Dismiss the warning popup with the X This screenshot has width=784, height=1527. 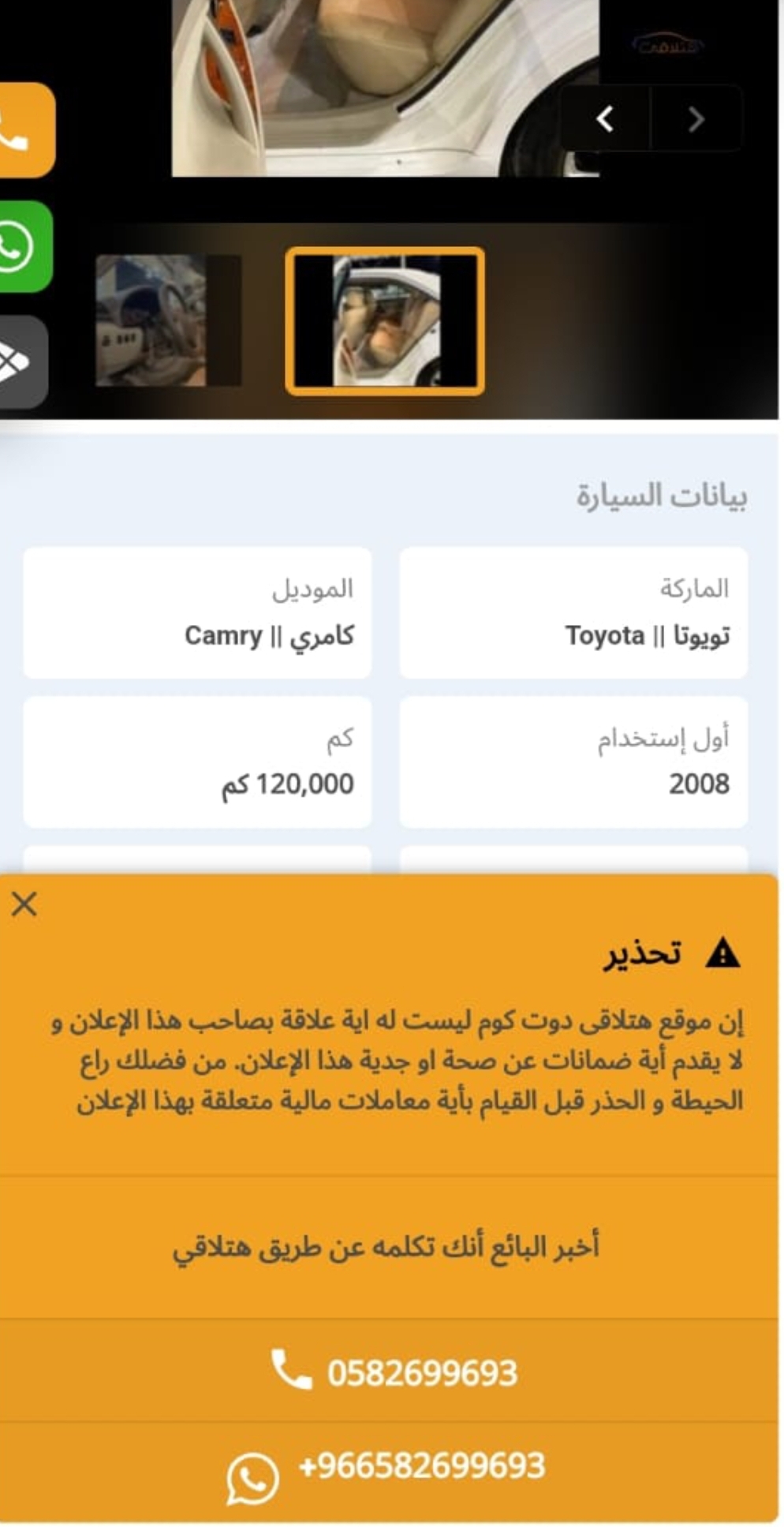point(24,904)
